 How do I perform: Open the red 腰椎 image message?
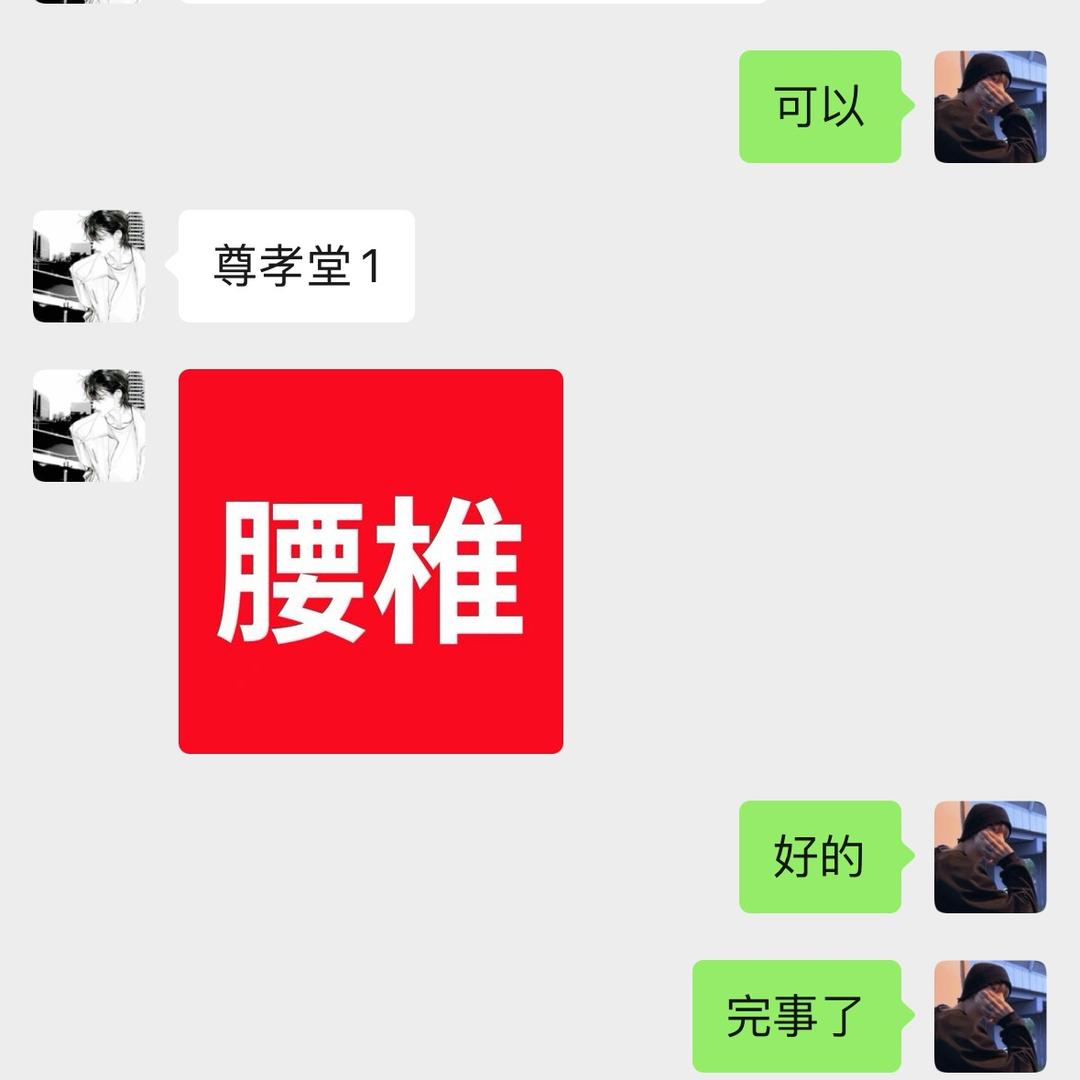click(x=370, y=561)
